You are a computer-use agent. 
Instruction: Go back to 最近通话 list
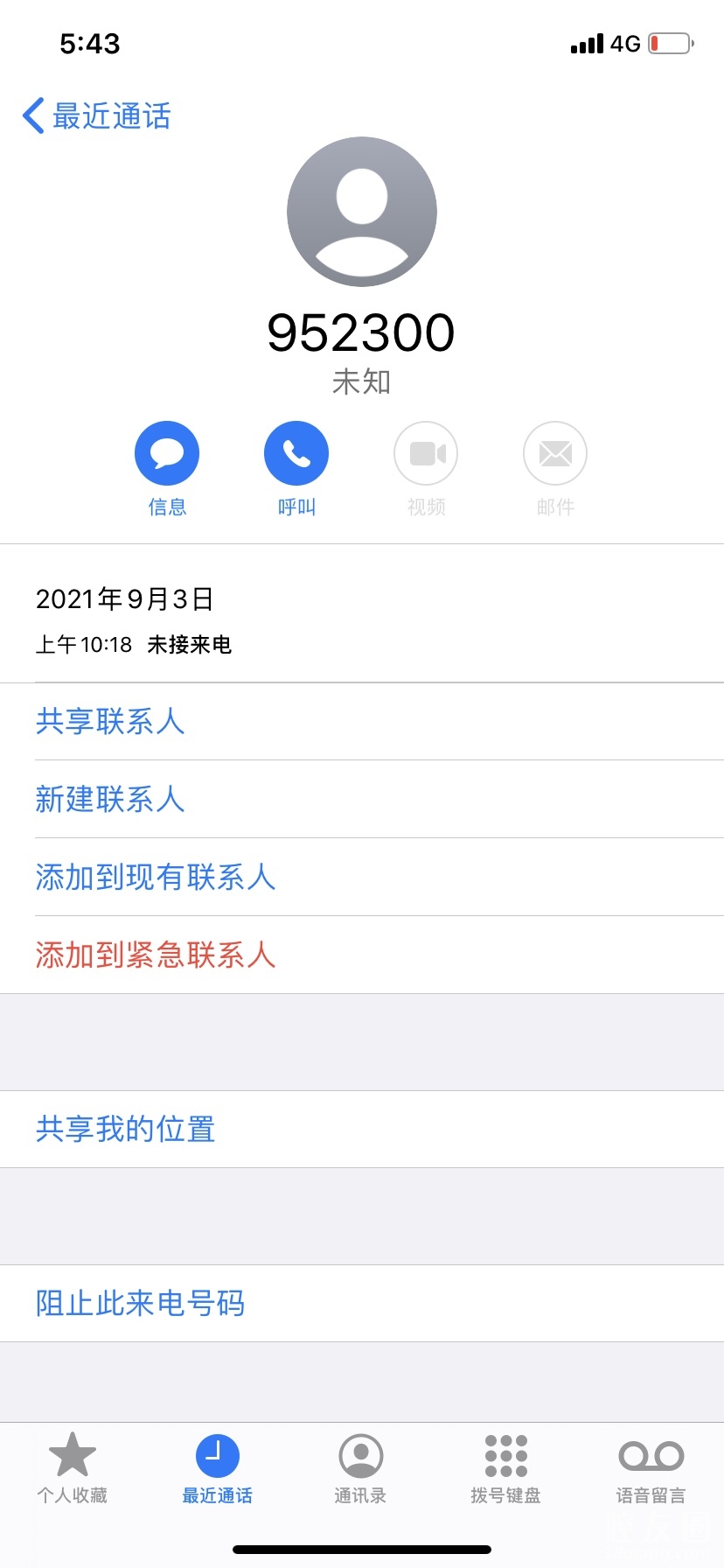[x=96, y=116]
